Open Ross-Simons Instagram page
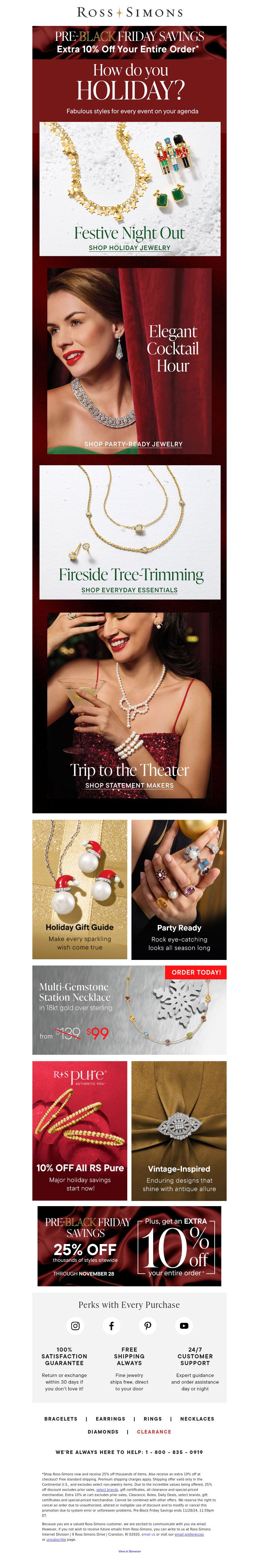 click(75, 1326)
